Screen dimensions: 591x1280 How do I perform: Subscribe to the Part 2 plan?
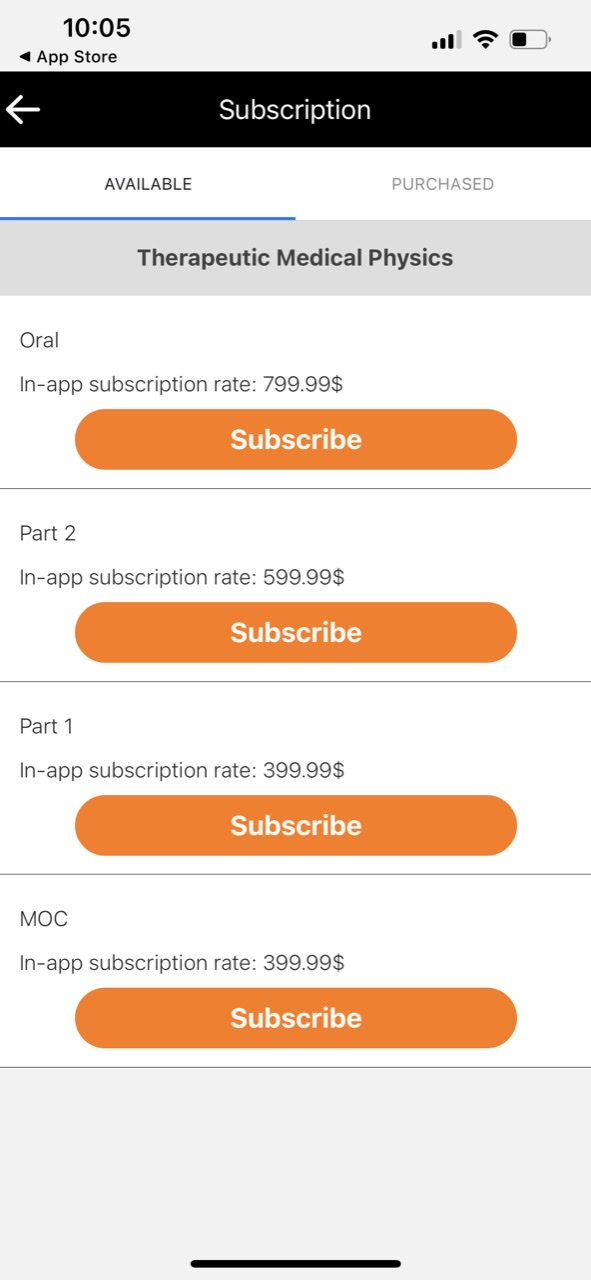click(296, 632)
